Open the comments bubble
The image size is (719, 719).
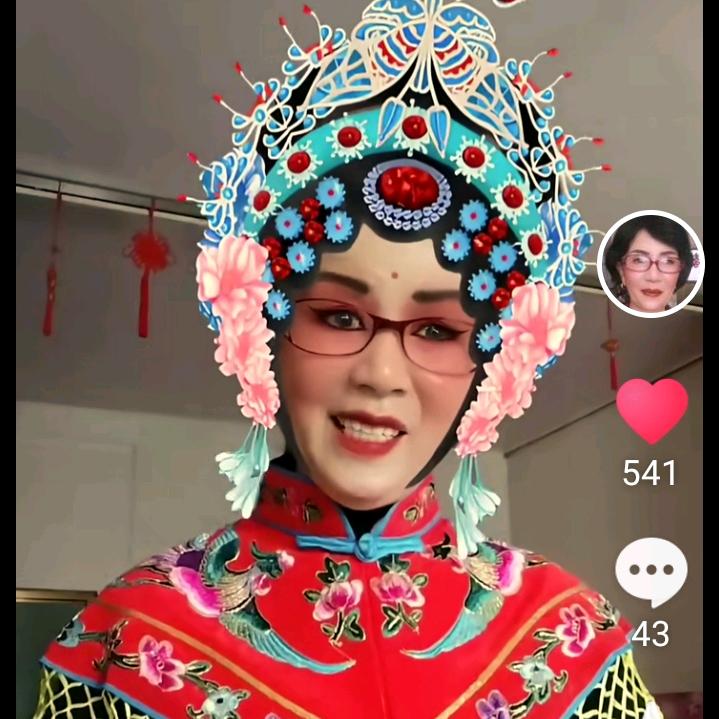coord(650,573)
